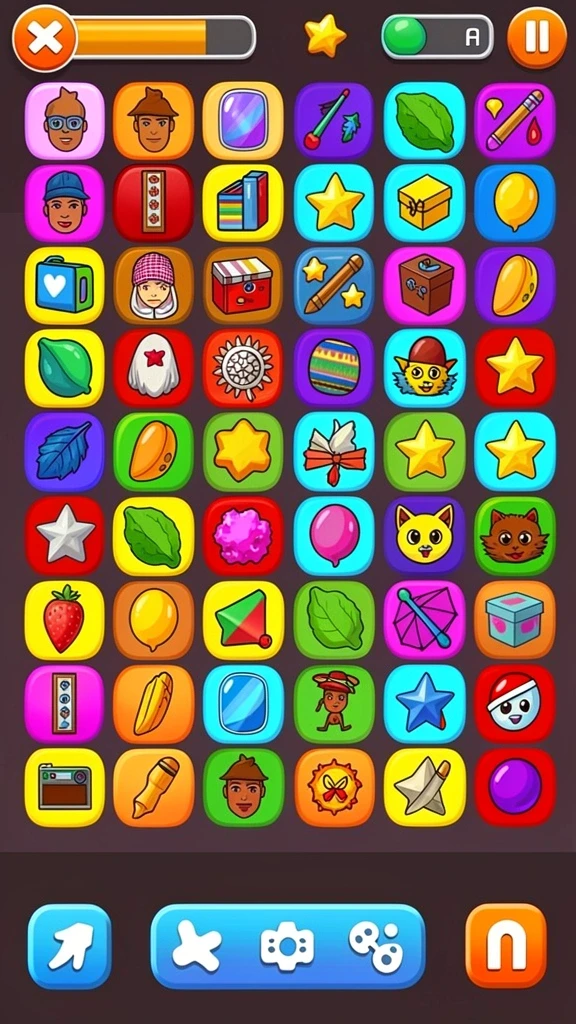
Task: Pick the retro radio tile
Action: [64, 787]
